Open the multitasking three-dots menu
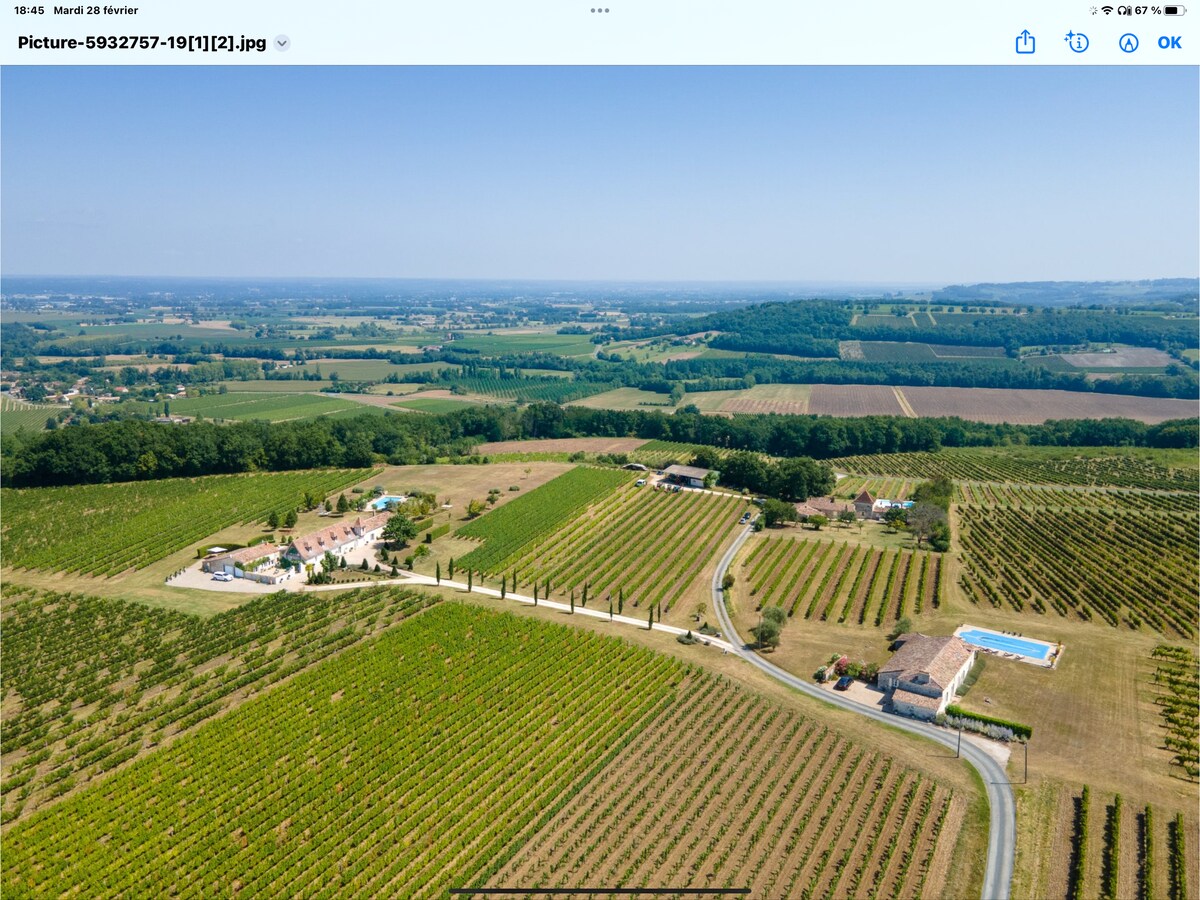 click(x=600, y=10)
